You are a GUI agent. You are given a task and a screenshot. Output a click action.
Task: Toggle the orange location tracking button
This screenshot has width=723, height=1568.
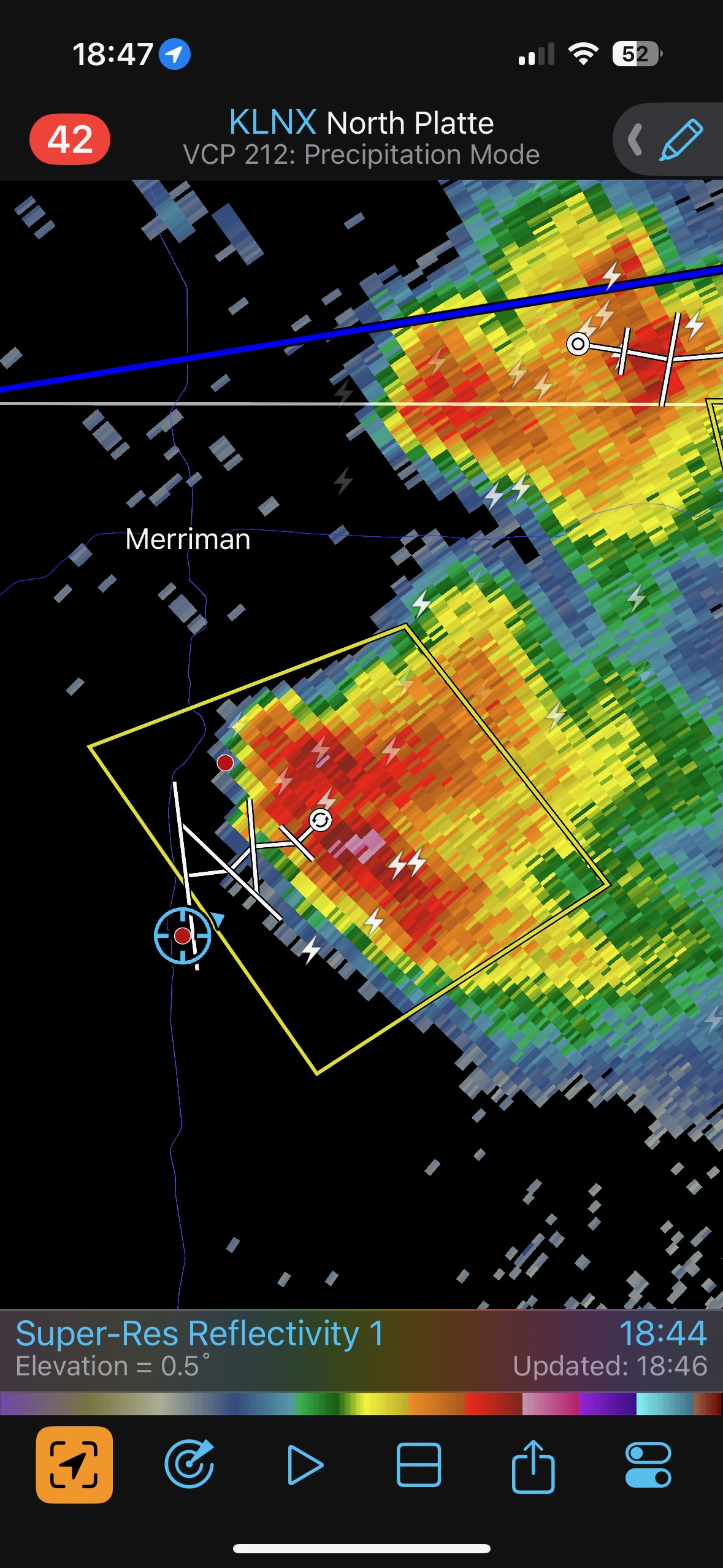(x=74, y=1464)
